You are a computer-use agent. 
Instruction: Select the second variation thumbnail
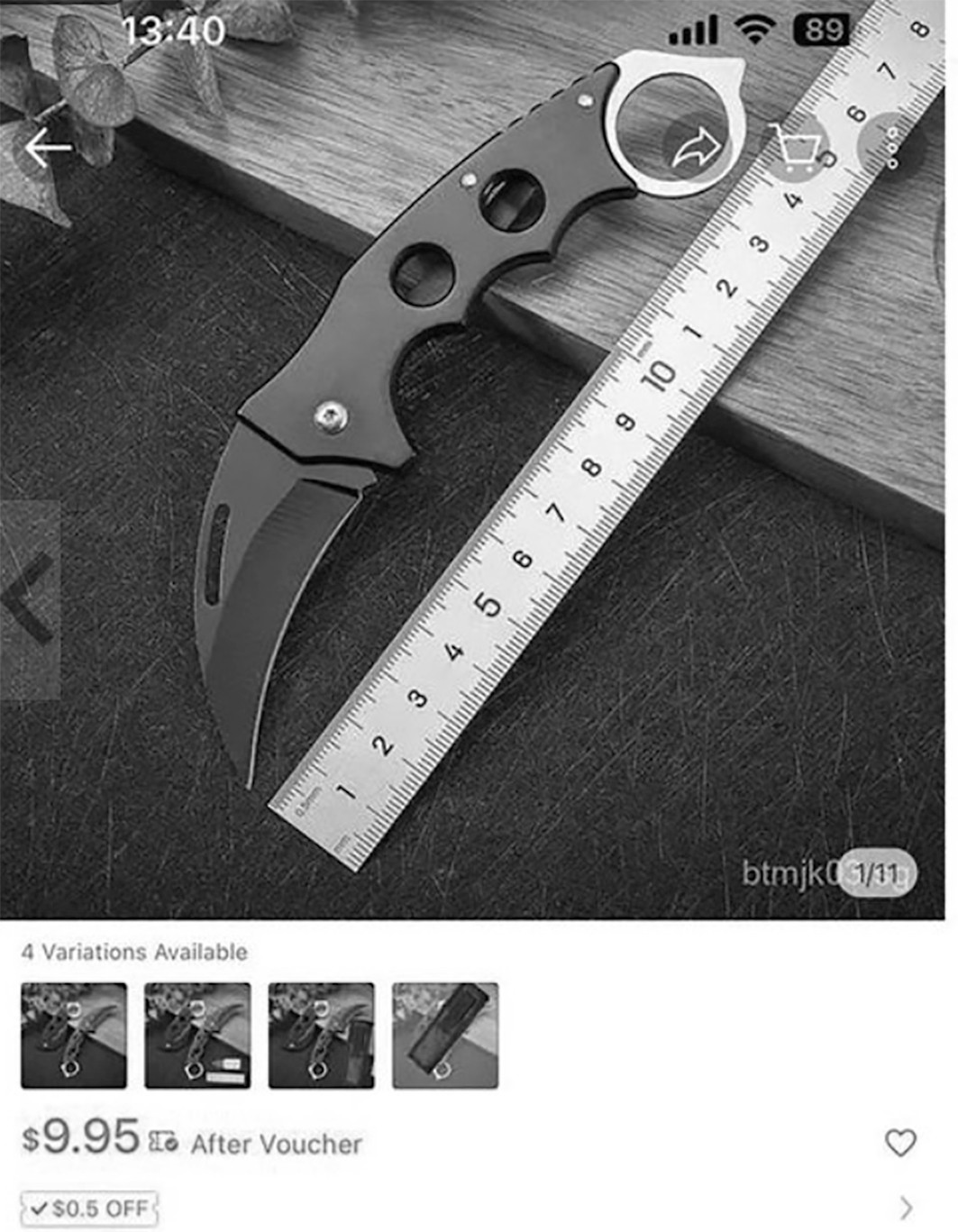coord(197,1036)
